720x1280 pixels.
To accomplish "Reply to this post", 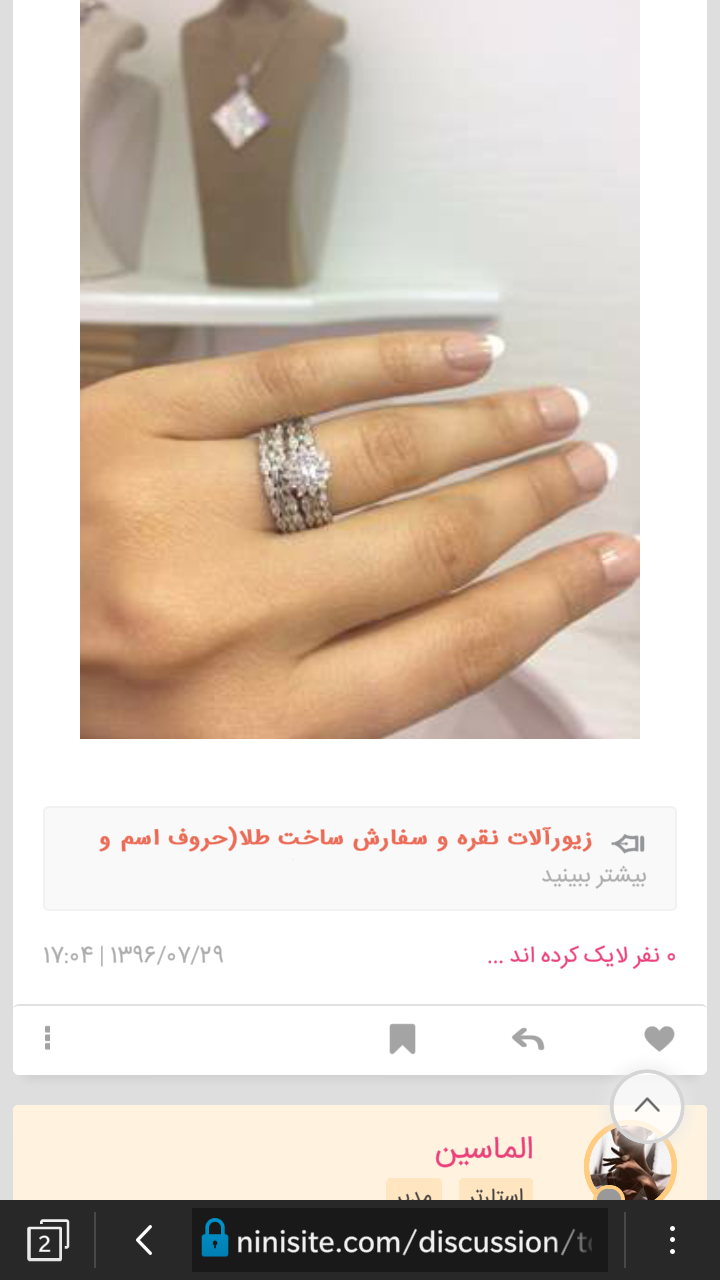I will (528, 1040).
